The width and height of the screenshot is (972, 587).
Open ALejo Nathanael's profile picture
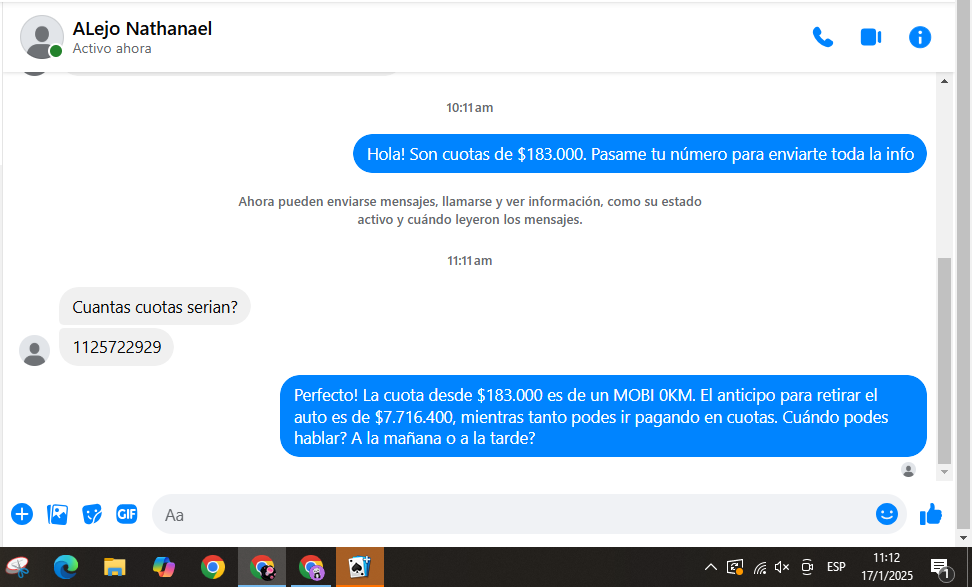point(41,37)
